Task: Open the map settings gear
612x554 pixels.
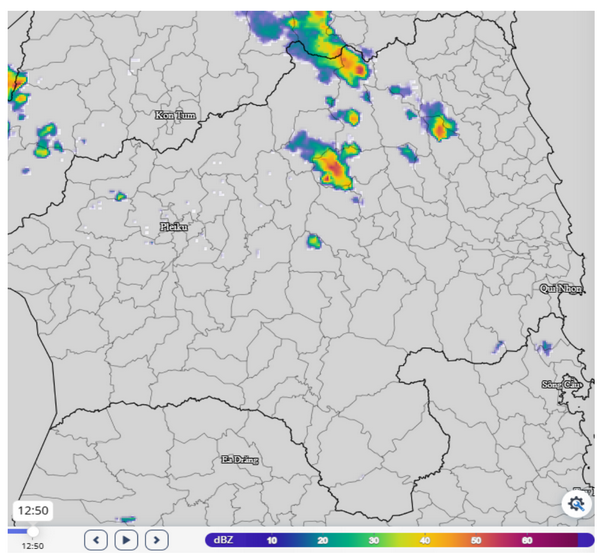Action: 576,504
